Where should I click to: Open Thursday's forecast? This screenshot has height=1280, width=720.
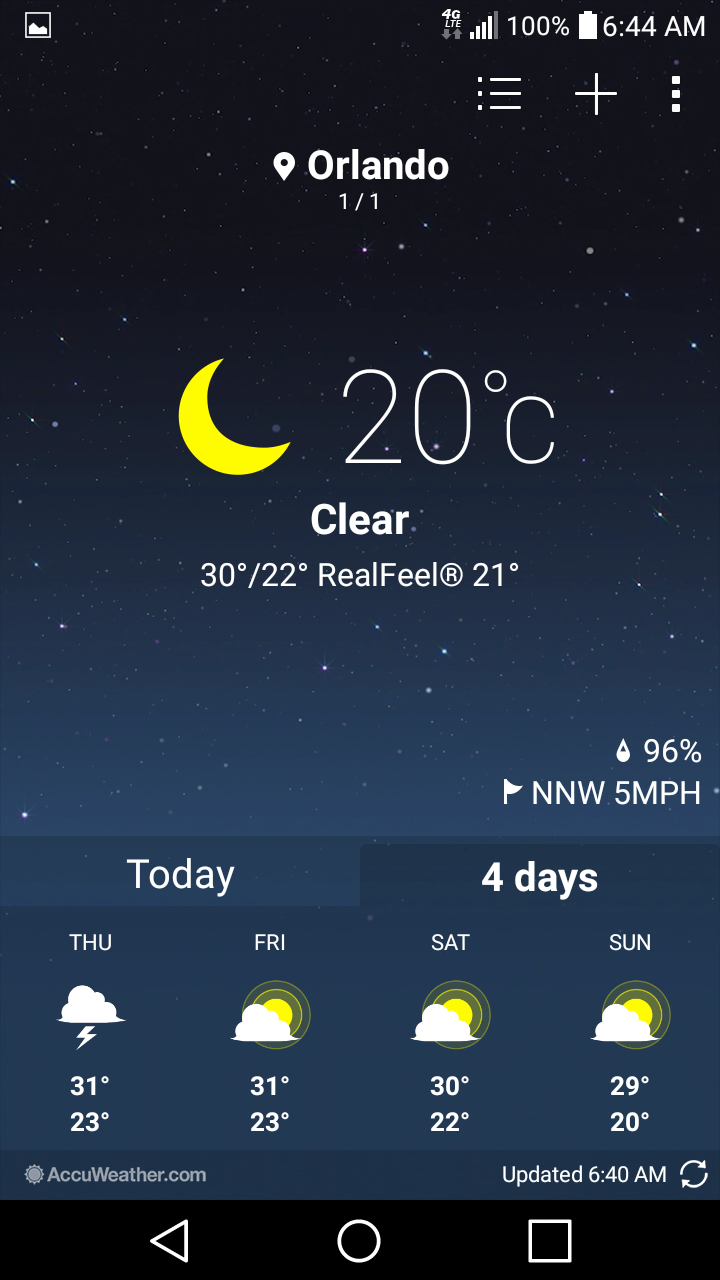pyautogui.click(x=90, y=1034)
